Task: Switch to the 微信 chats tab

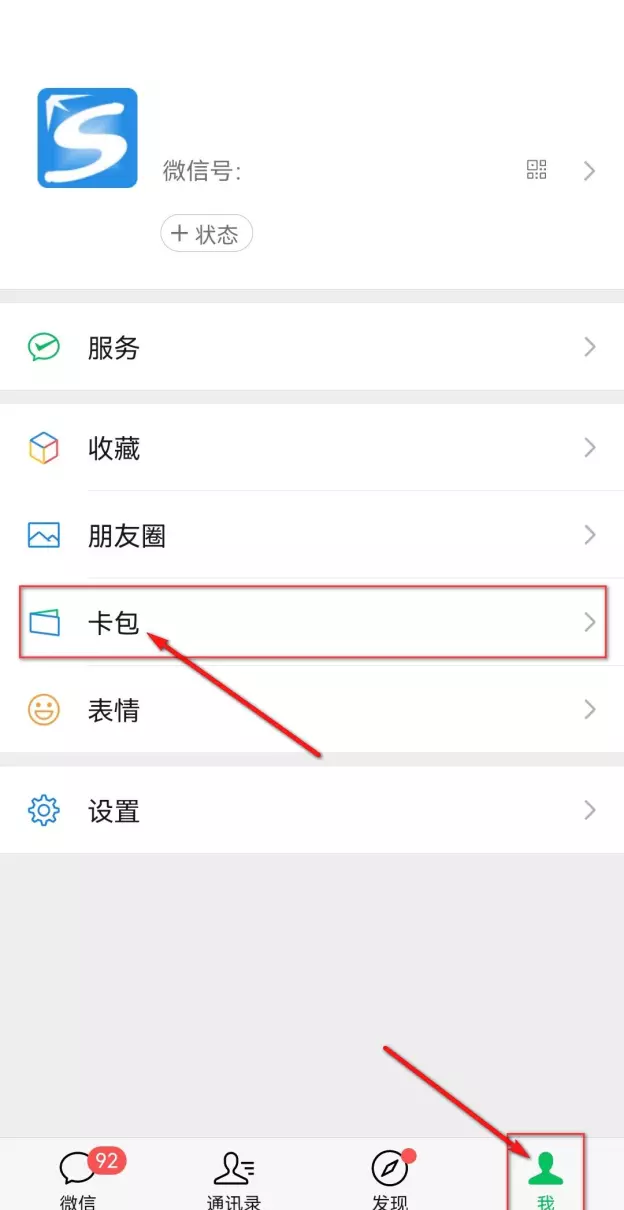Action: (x=78, y=1177)
